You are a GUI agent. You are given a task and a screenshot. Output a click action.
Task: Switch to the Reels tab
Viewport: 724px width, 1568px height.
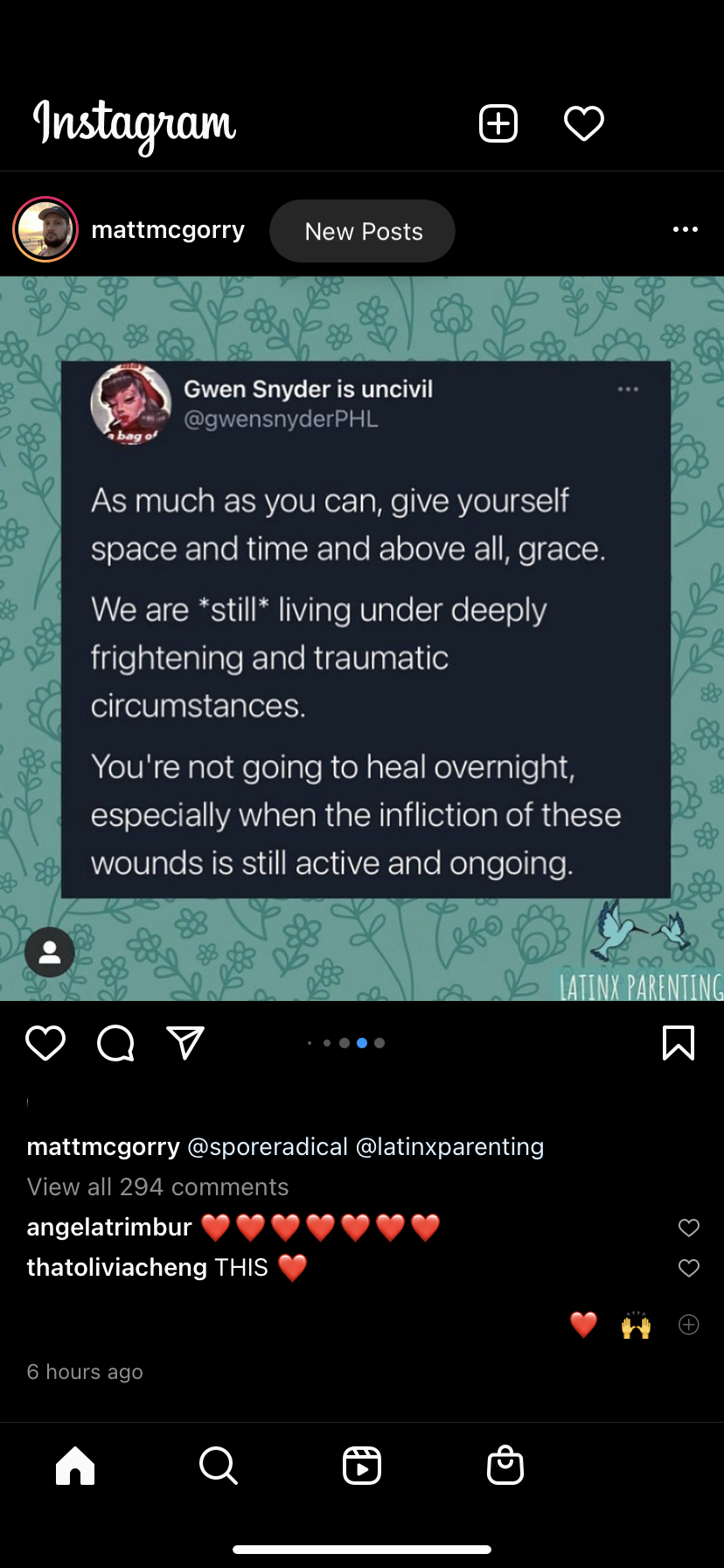(x=362, y=1465)
